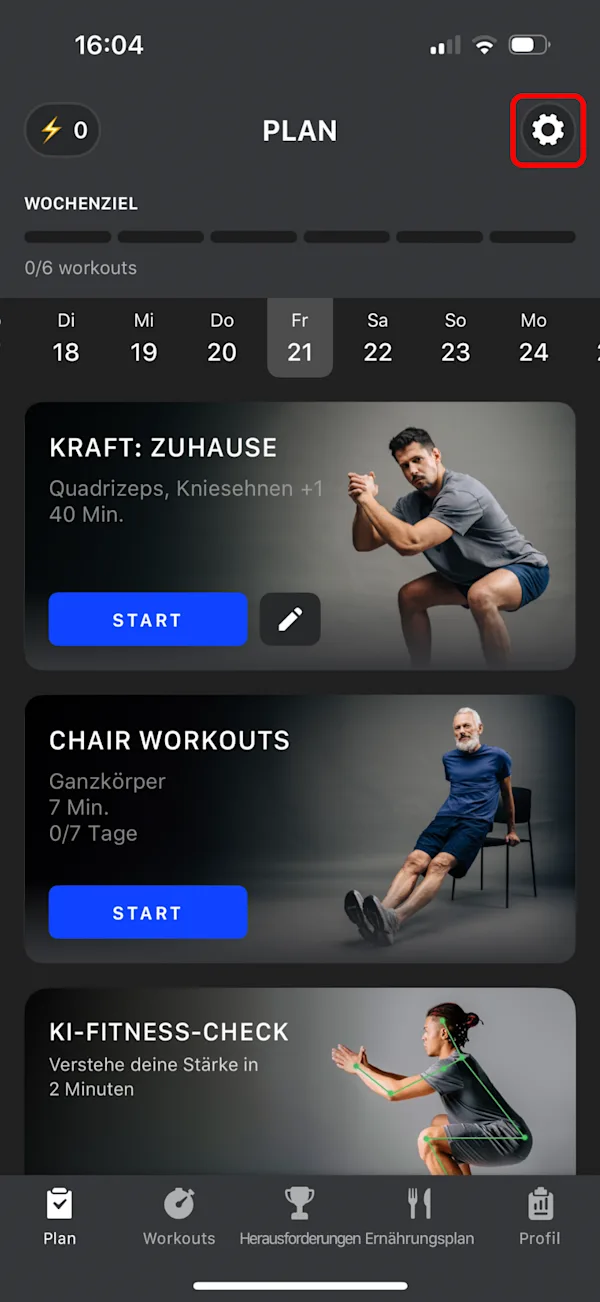Select Saturday the 22nd

[x=378, y=337]
